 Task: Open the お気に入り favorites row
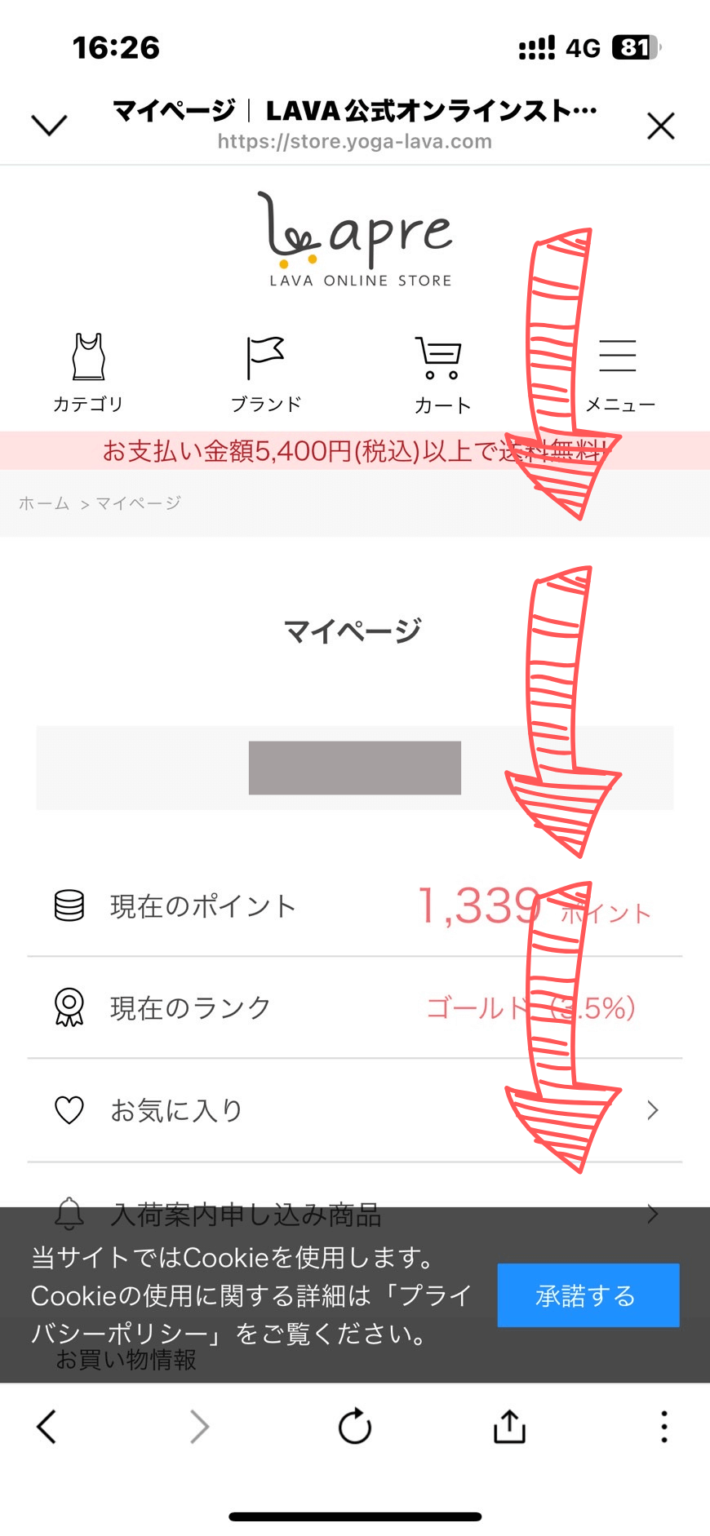click(x=355, y=1110)
